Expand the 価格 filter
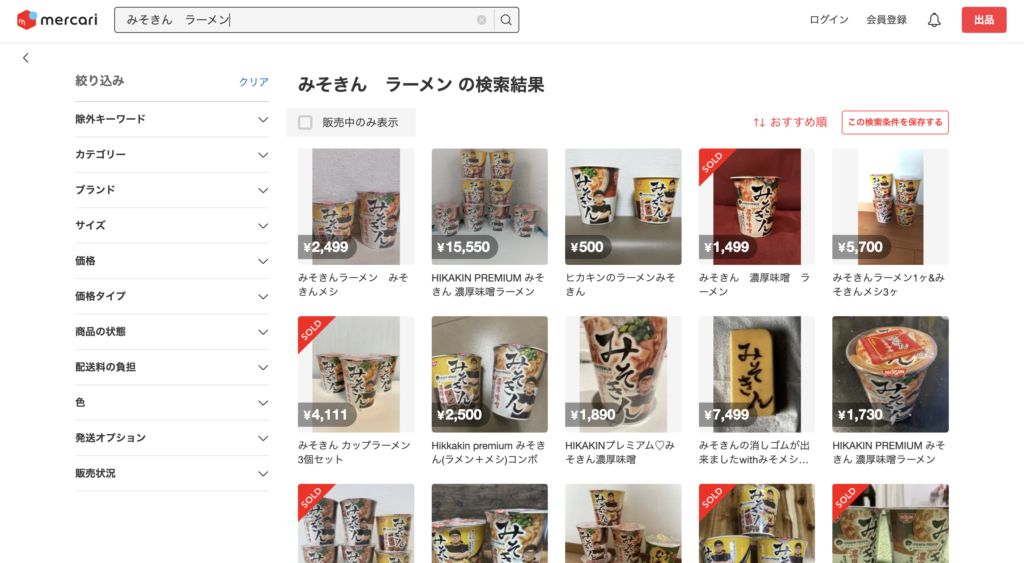The image size is (1024, 563). click(172, 261)
